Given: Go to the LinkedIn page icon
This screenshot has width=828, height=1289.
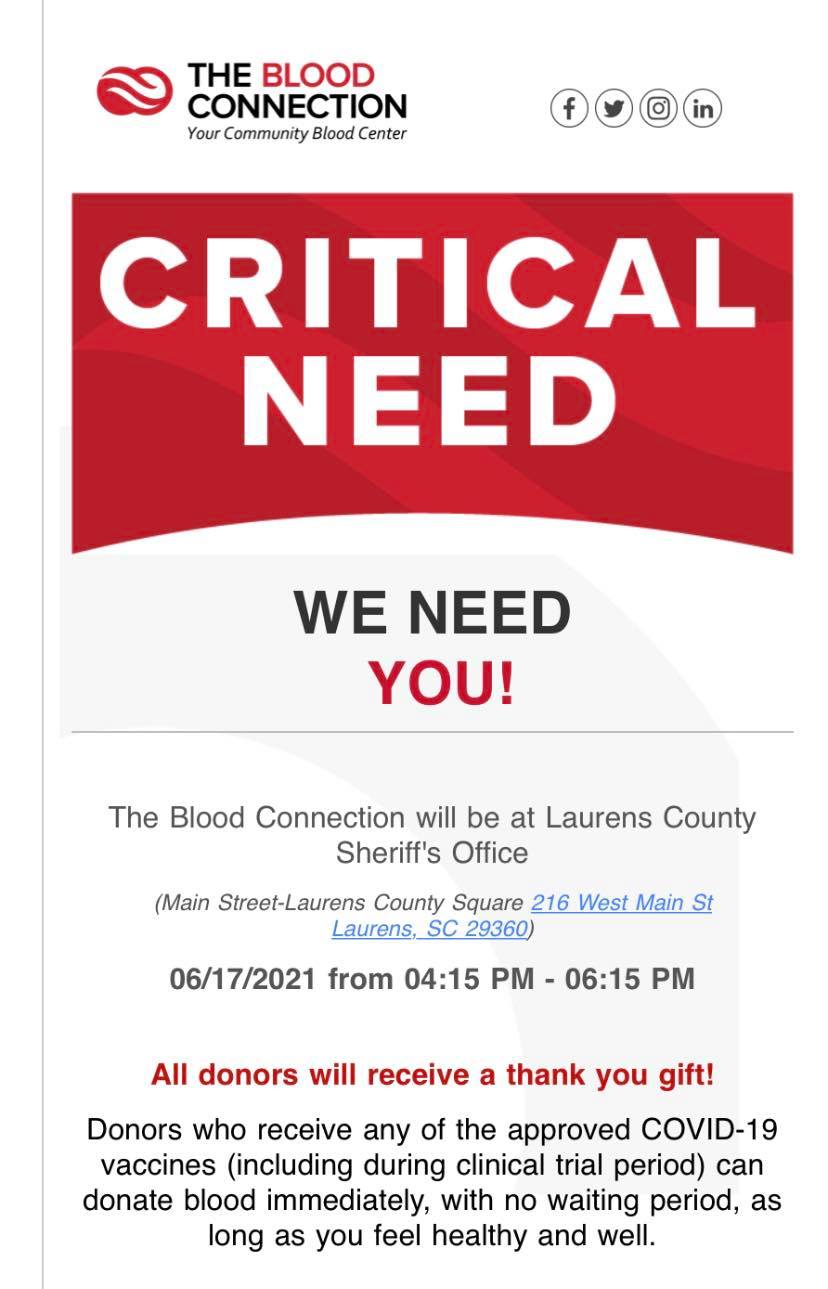Looking at the screenshot, I should click(702, 108).
